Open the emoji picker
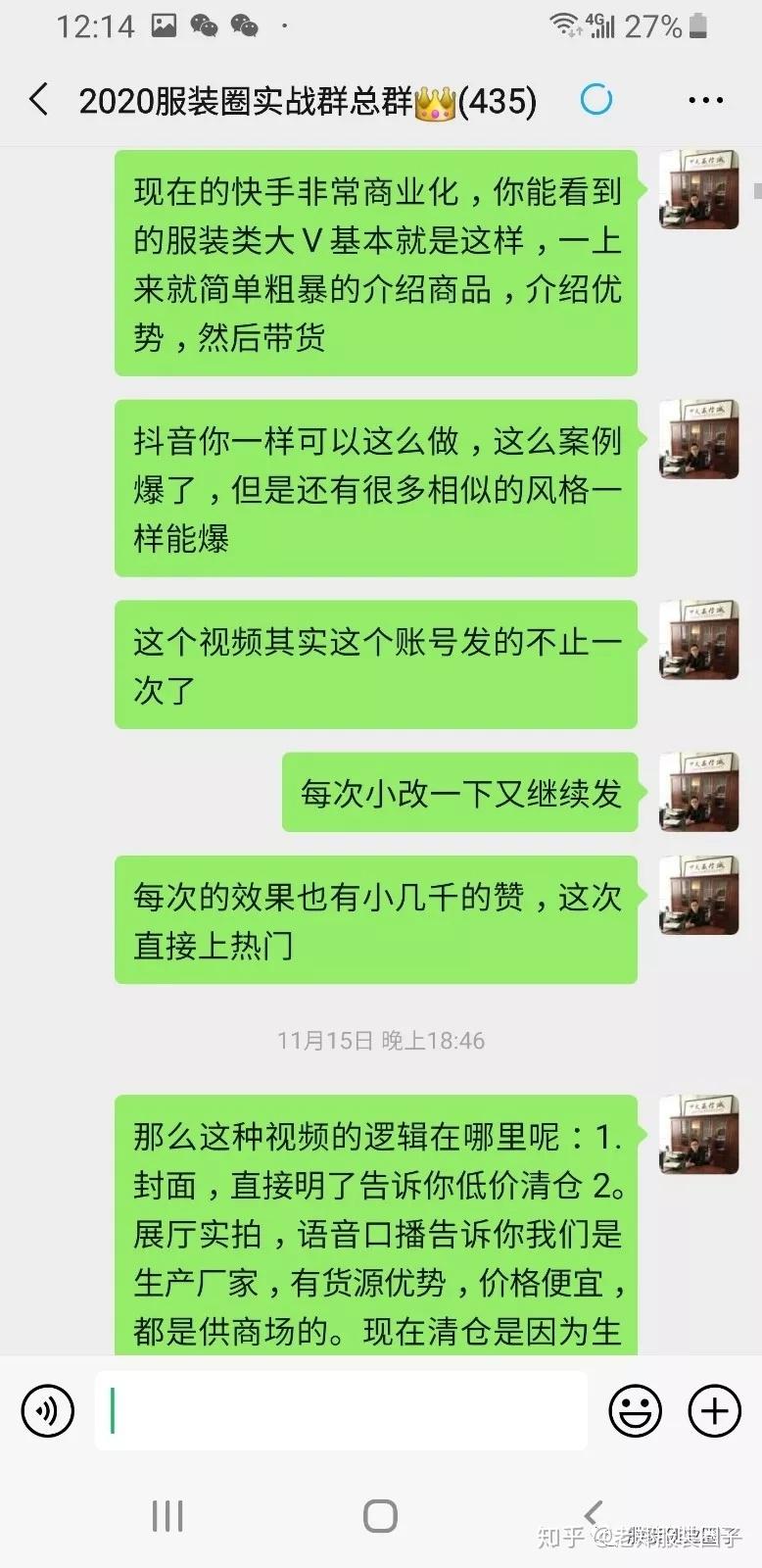The image size is (762, 1568). pos(635,1411)
